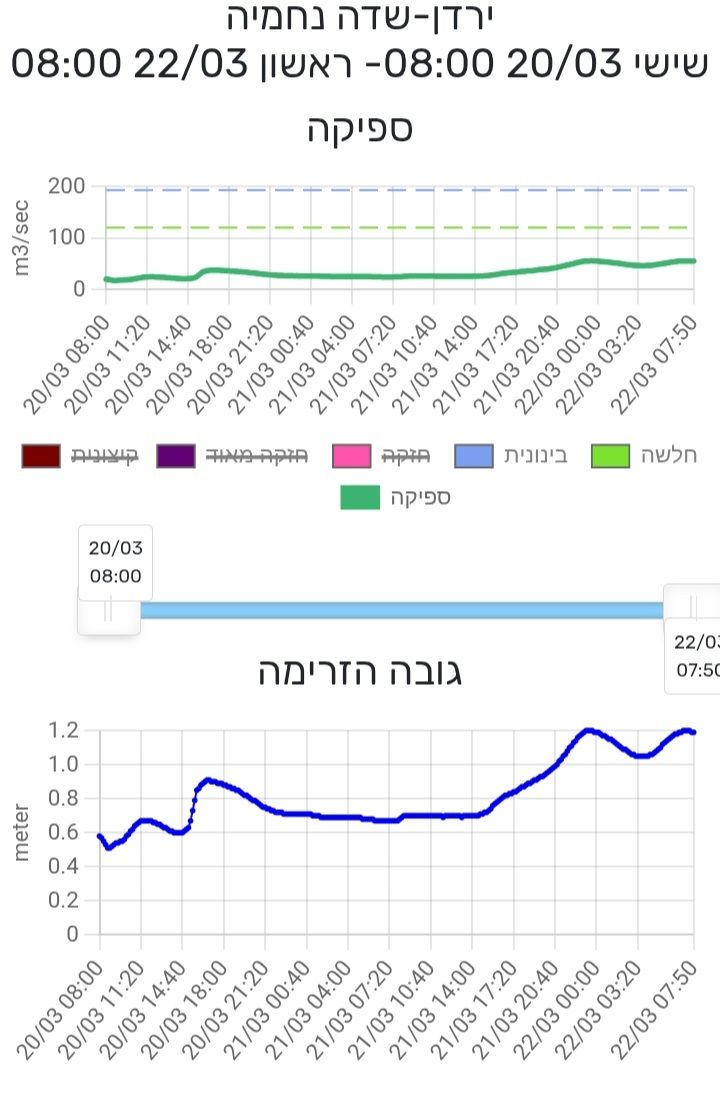Select the range slider end handle at 22/03 07:50
The image size is (720, 1100).
(x=692, y=607)
